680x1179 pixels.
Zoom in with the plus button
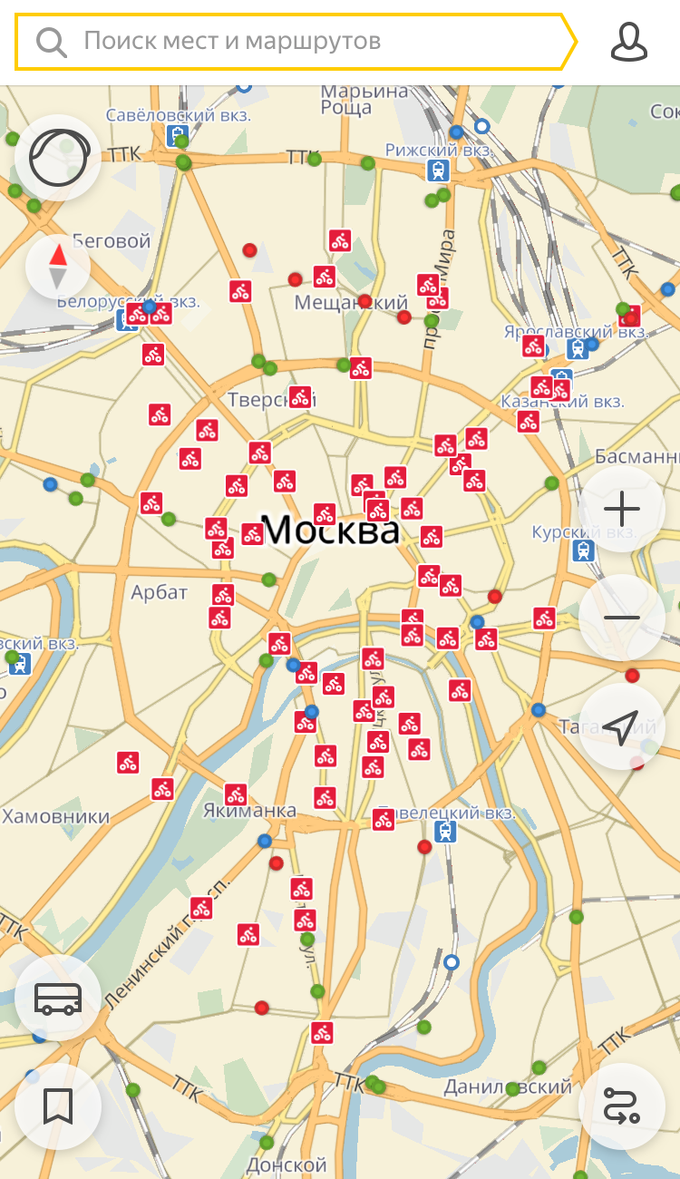[621, 509]
